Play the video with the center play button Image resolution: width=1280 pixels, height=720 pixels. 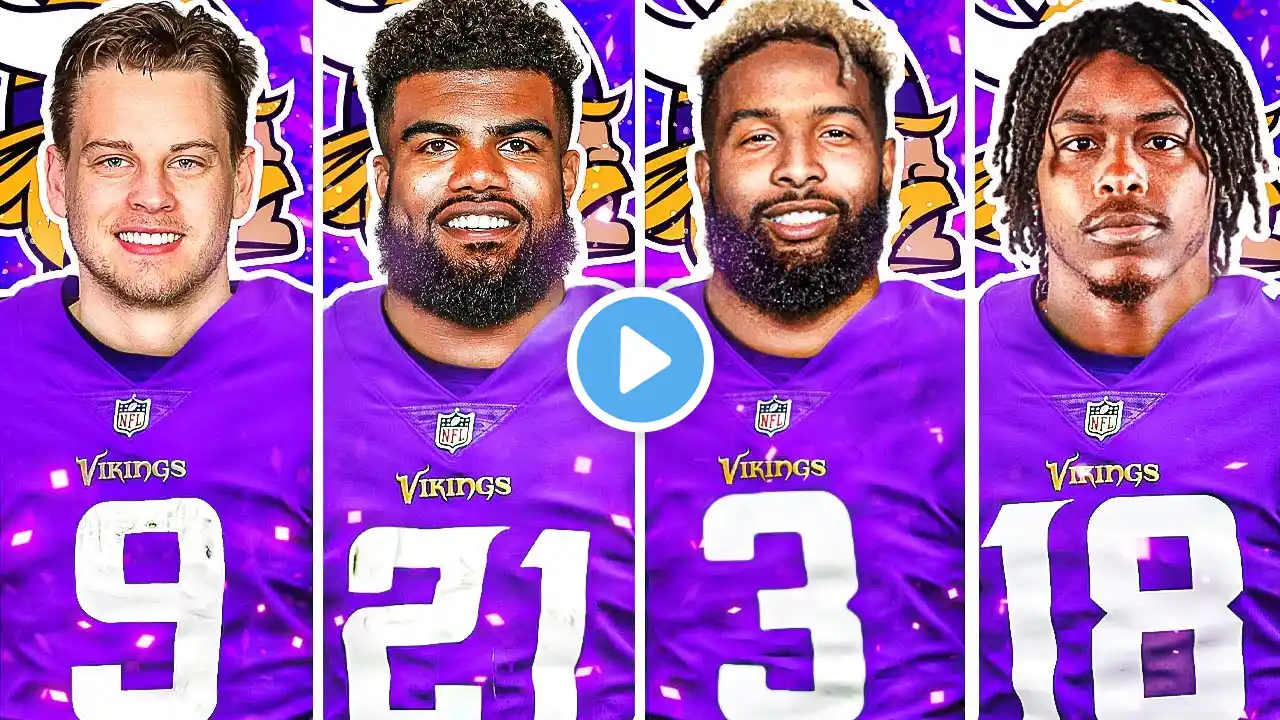[640, 360]
